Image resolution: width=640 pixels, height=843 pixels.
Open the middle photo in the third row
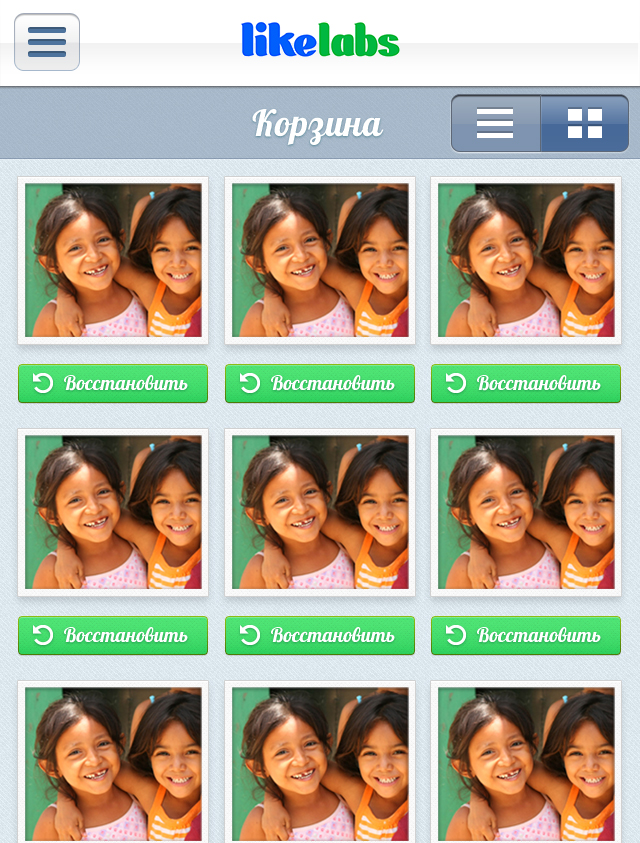[319, 764]
